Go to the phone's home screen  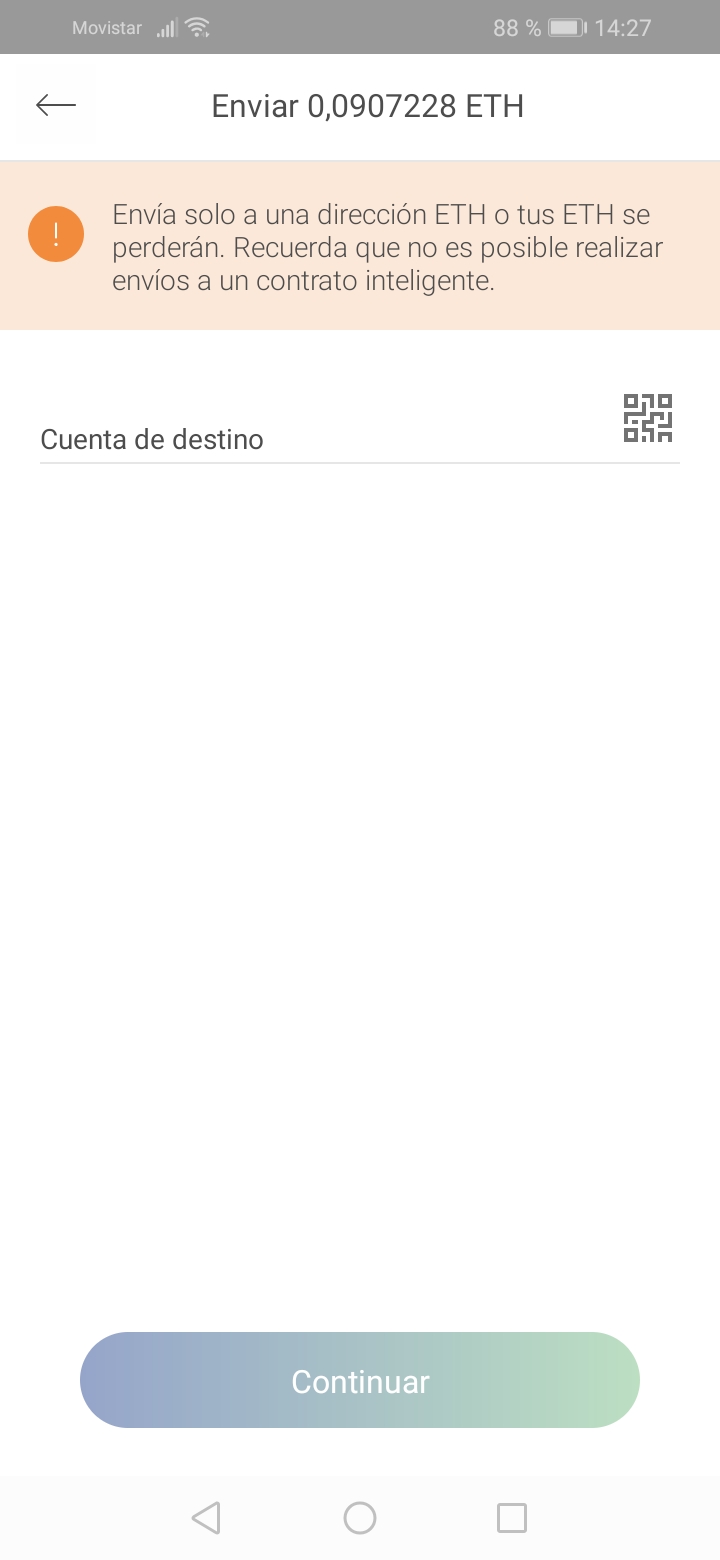coord(360,1518)
